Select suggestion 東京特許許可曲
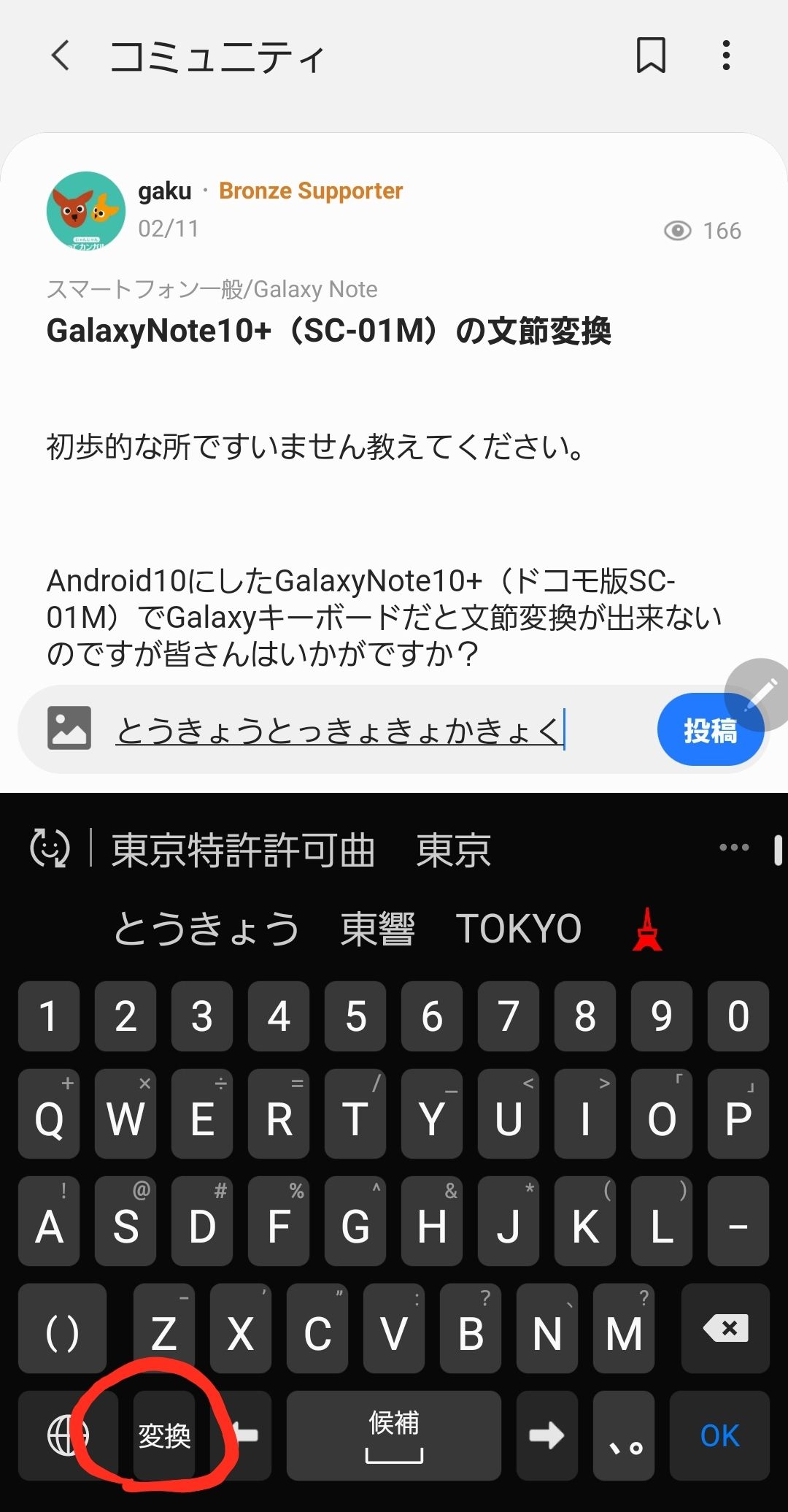Viewport: 788px width, 1512px height. coord(243,851)
